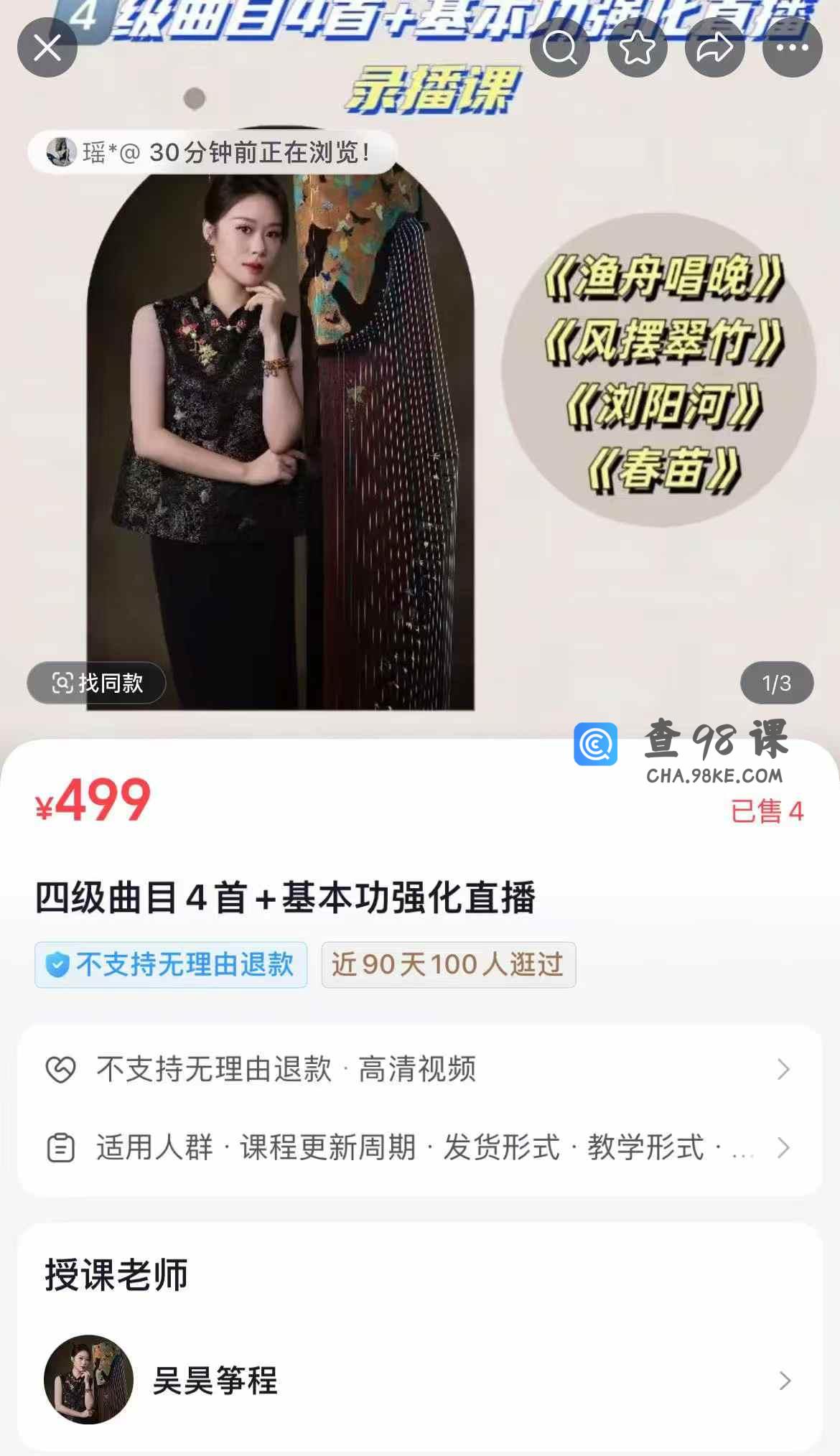Tap the 1/3 image page indicator

(x=776, y=683)
